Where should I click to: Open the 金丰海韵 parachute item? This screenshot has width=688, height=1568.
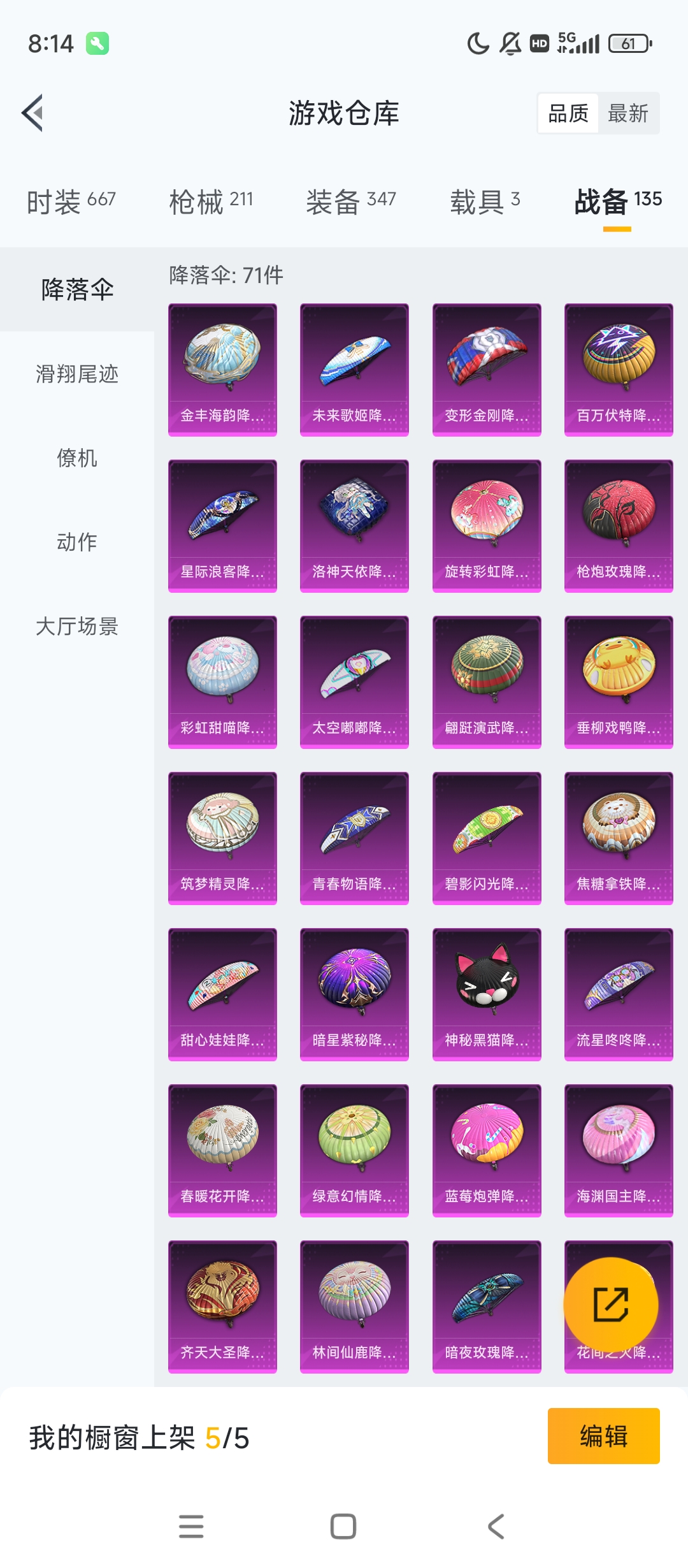click(x=222, y=370)
